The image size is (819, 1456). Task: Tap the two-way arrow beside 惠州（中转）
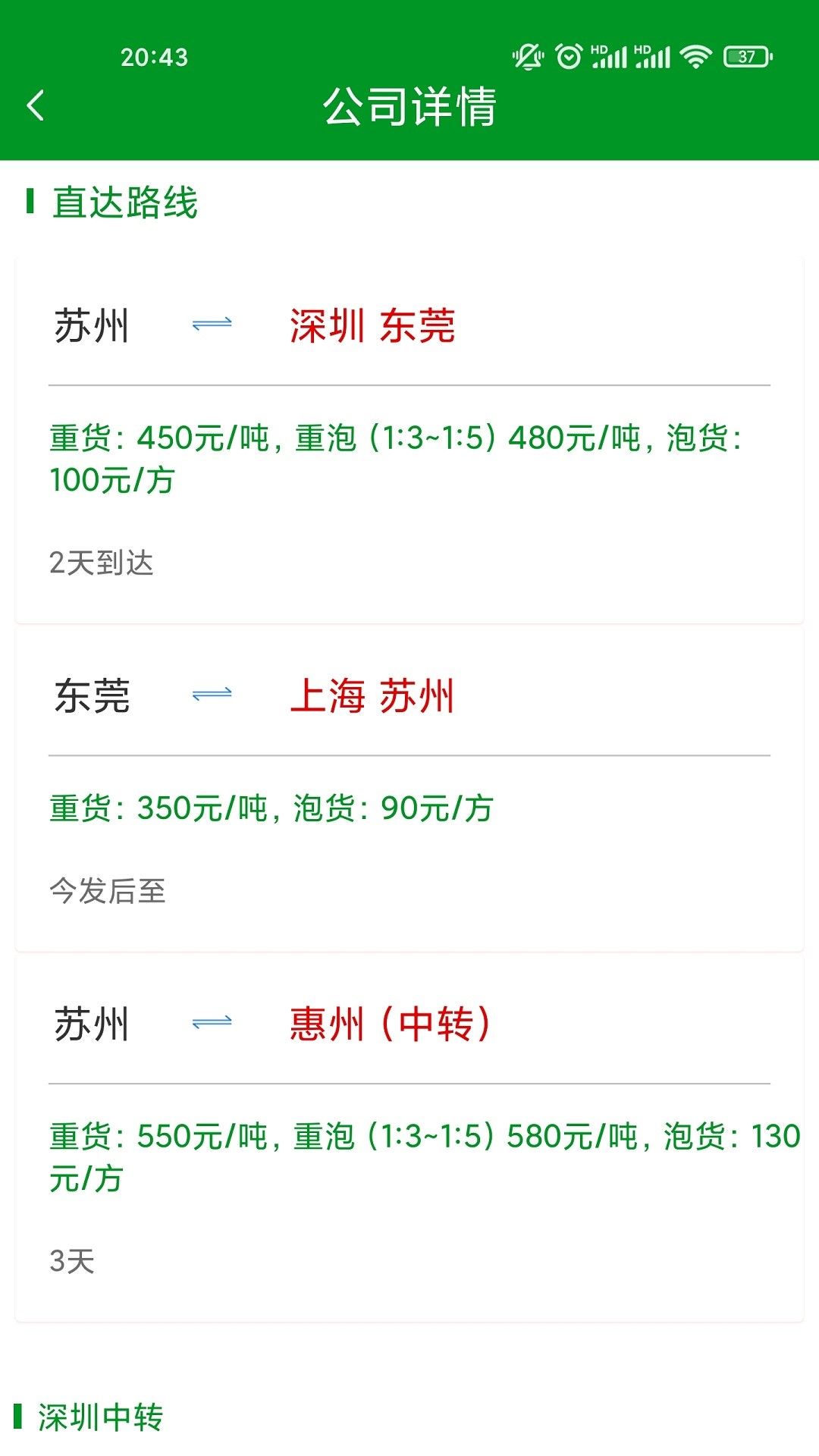[x=212, y=1022]
